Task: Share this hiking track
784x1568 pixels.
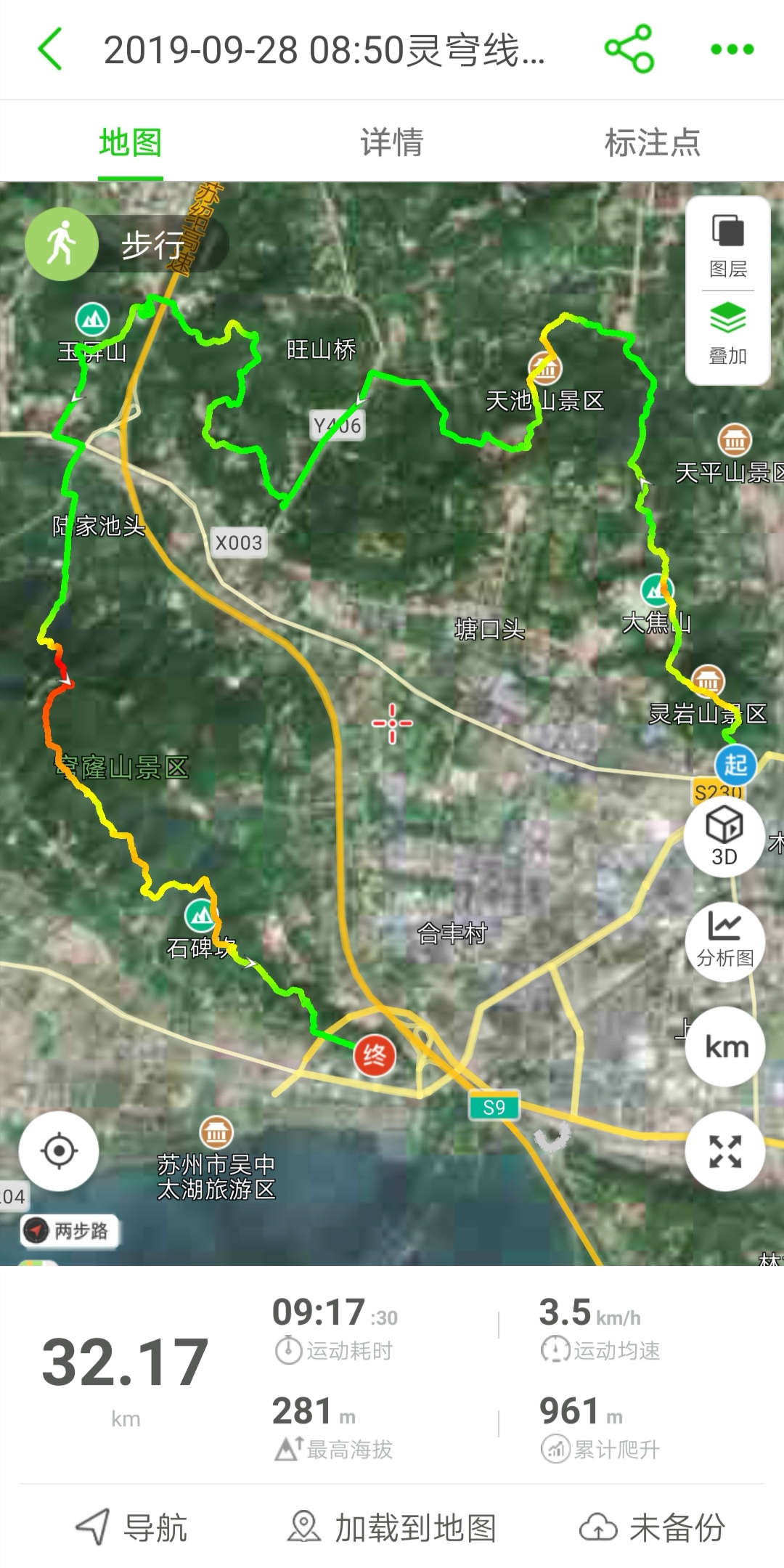Action: pyautogui.click(x=629, y=49)
